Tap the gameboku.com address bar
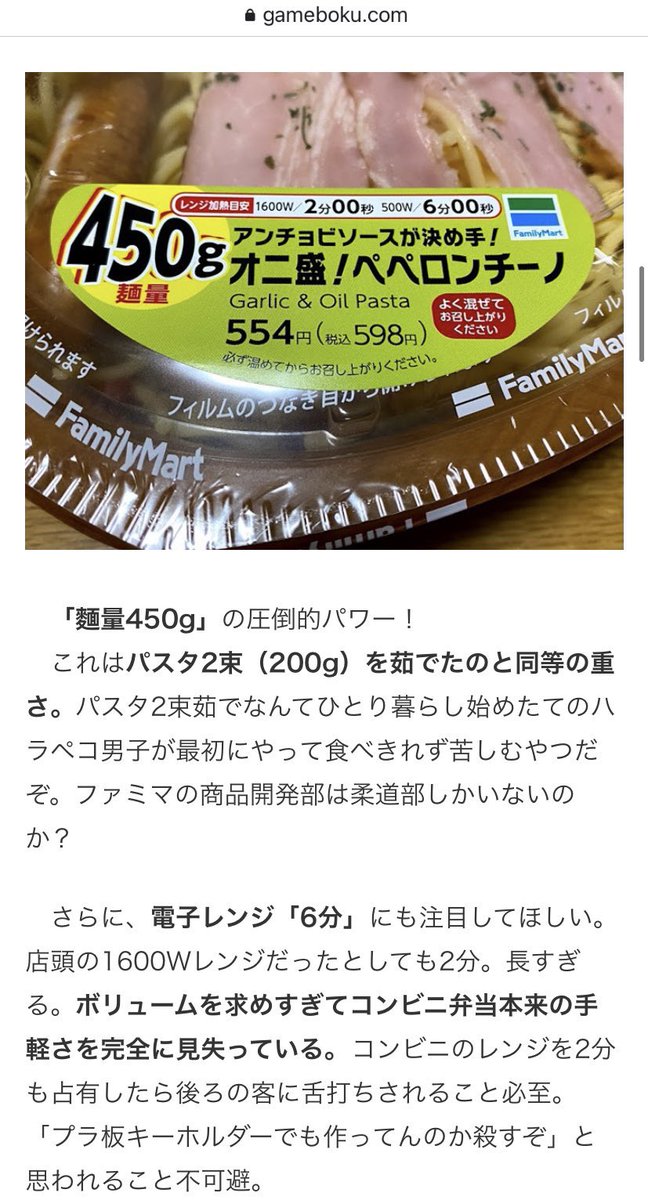The height and width of the screenshot is (1200, 648). pyautogui.click(x=325, y=15)
